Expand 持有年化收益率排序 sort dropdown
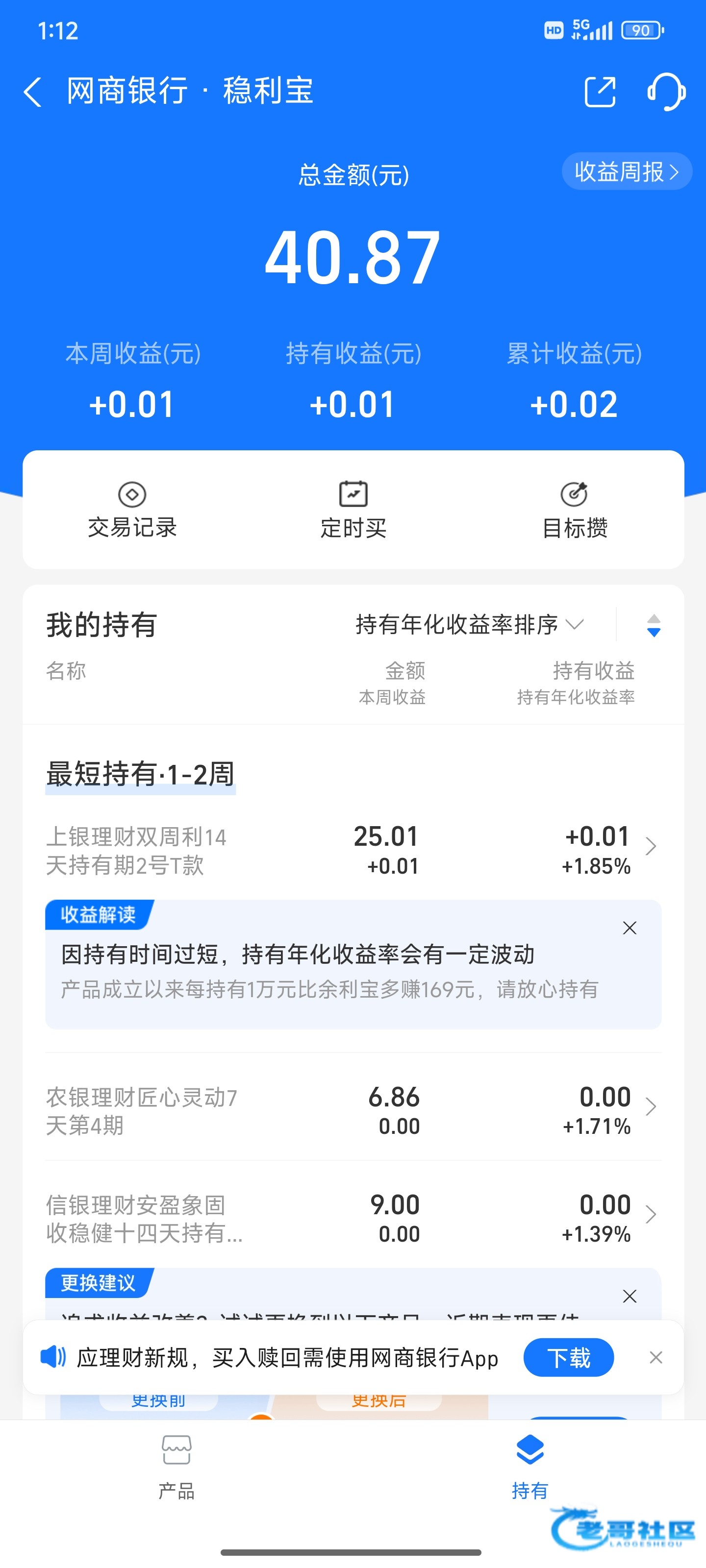Viewport: 706px width, 1568px height. (x=470, y=625)
